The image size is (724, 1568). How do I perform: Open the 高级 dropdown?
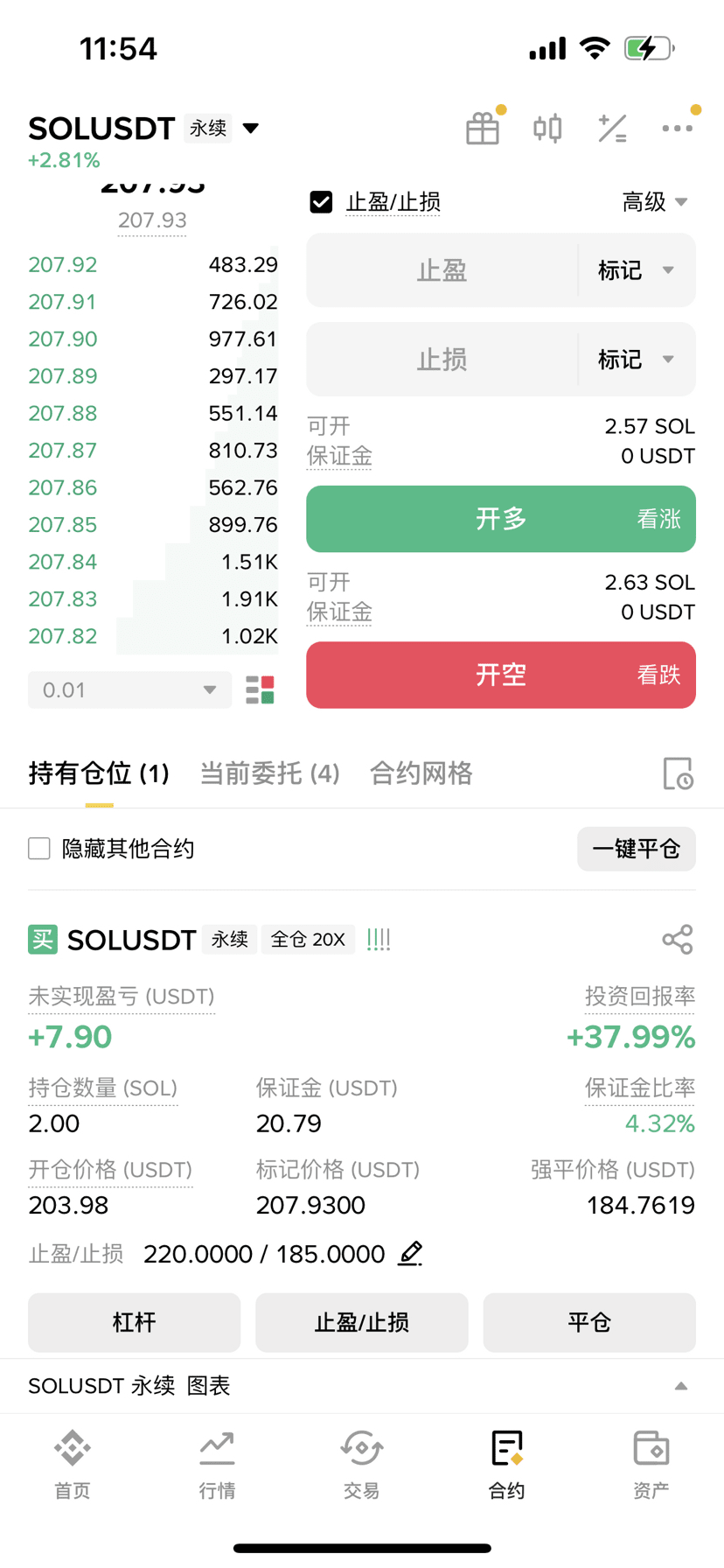pos(655,202)
